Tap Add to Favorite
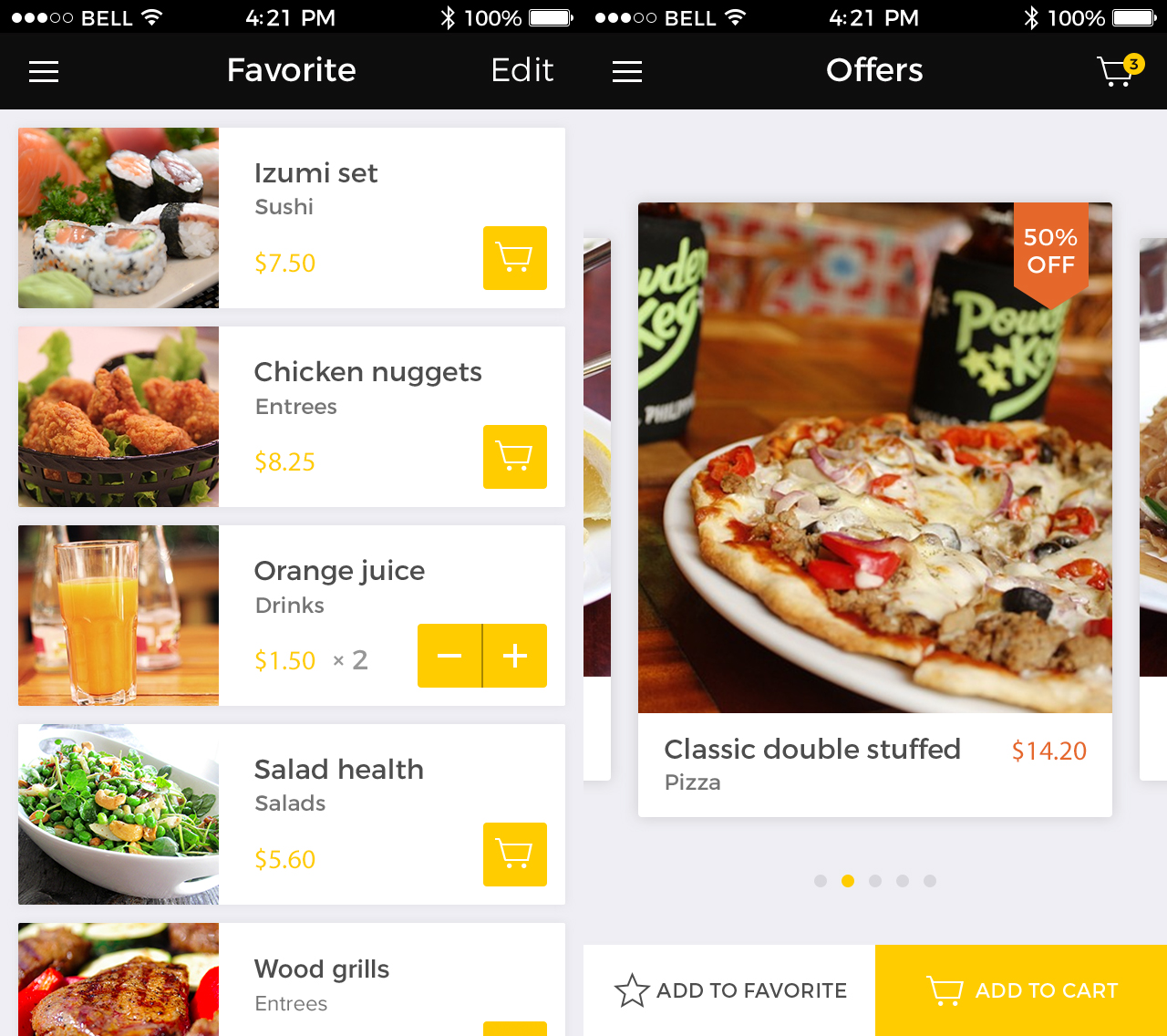 (729, 990)
